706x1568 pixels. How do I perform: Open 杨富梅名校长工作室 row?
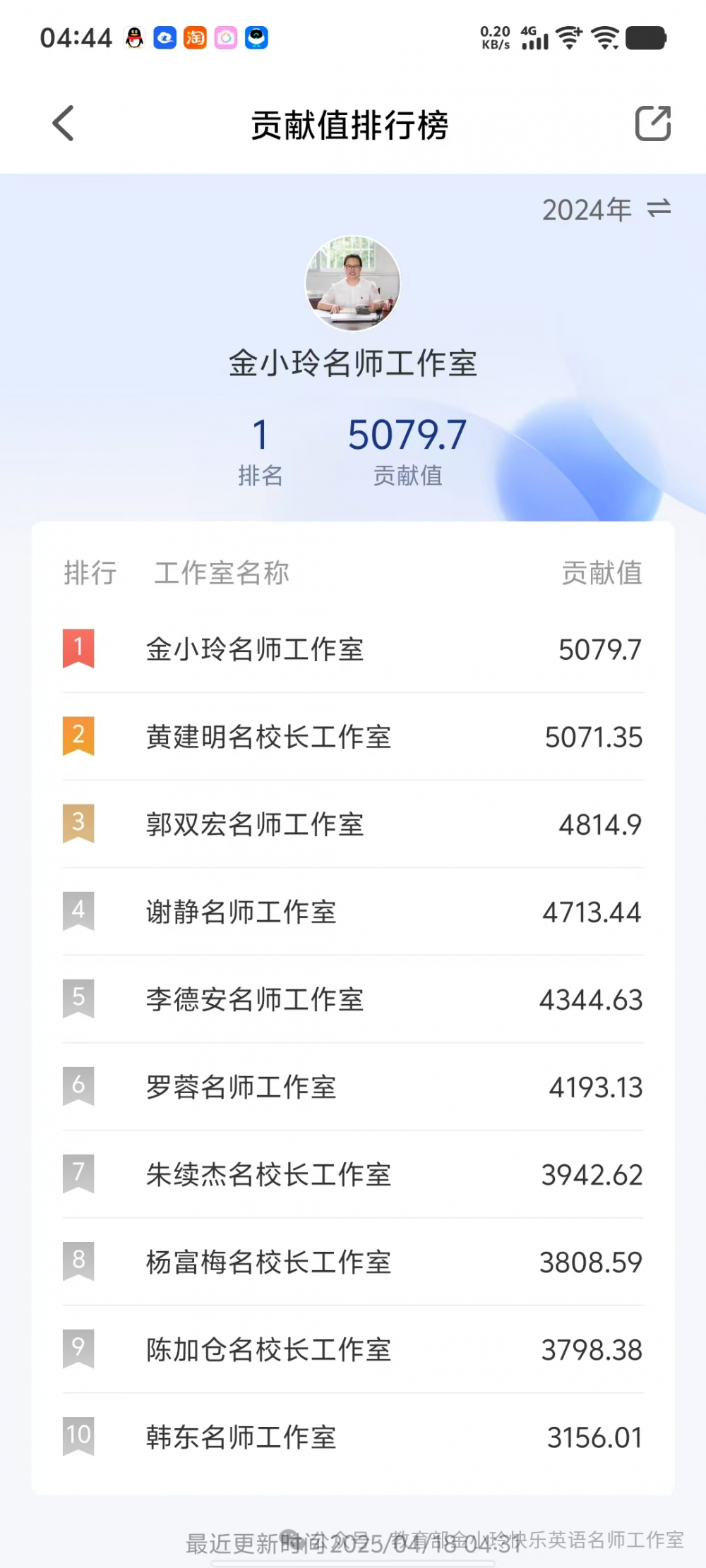pyautogui.click(x=268, y=1262)
